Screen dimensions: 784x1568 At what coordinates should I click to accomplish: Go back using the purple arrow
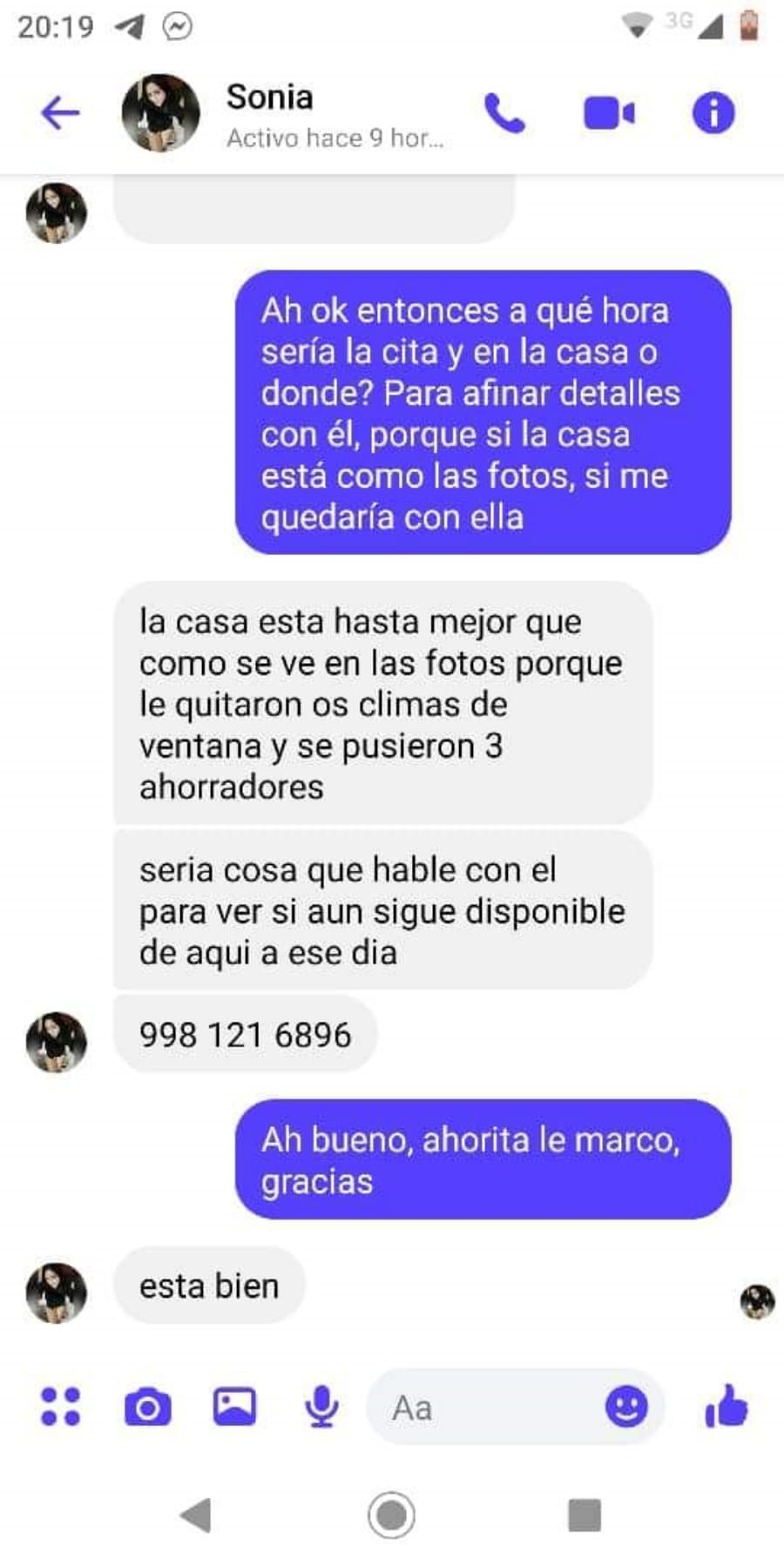click(x=60, y=113)
